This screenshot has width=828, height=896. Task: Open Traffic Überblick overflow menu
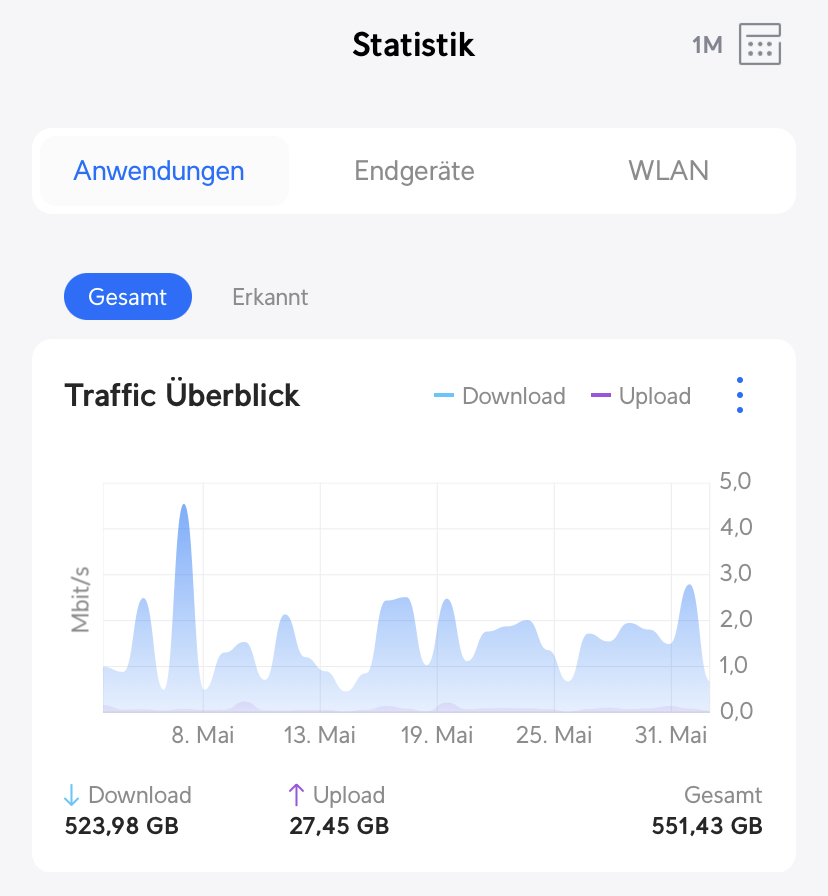740,396
